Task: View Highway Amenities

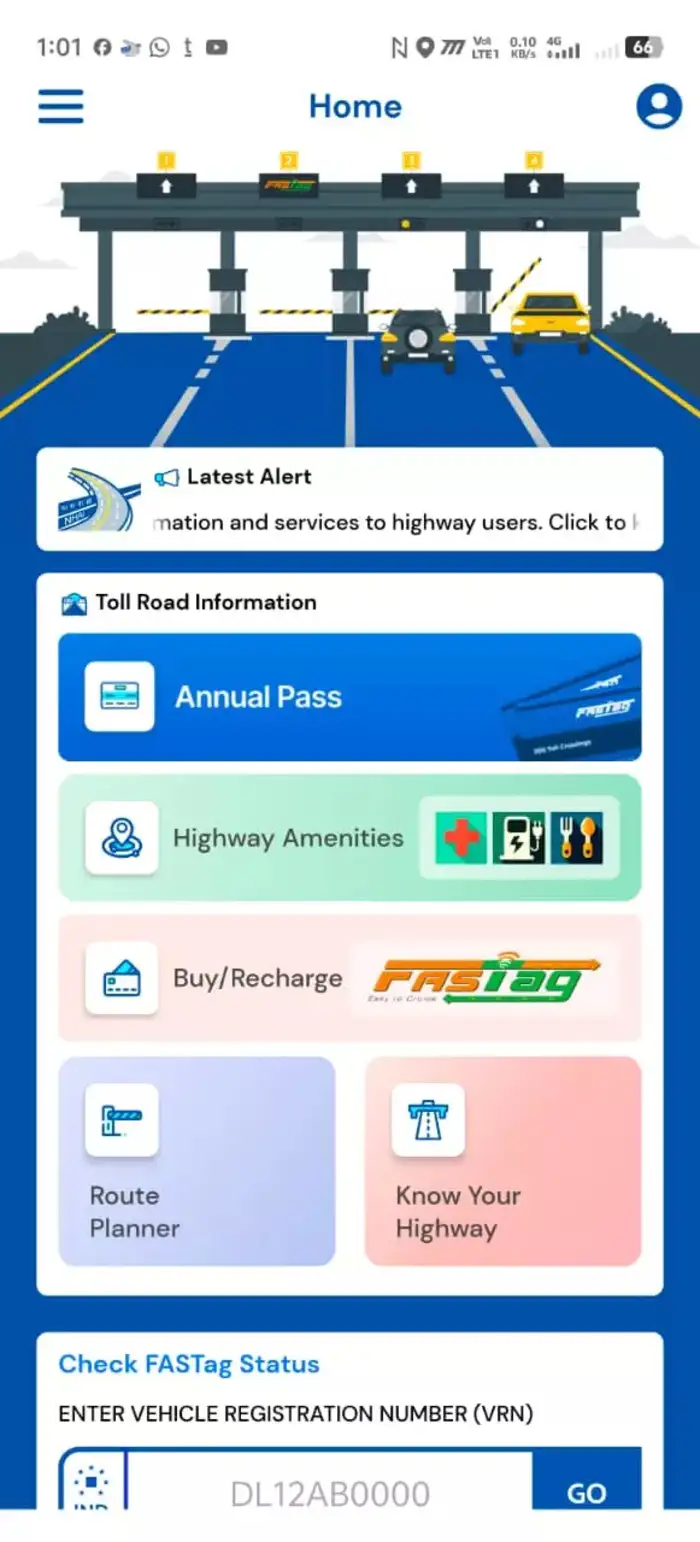Action: pyautogui.click(x=349, y=838)
